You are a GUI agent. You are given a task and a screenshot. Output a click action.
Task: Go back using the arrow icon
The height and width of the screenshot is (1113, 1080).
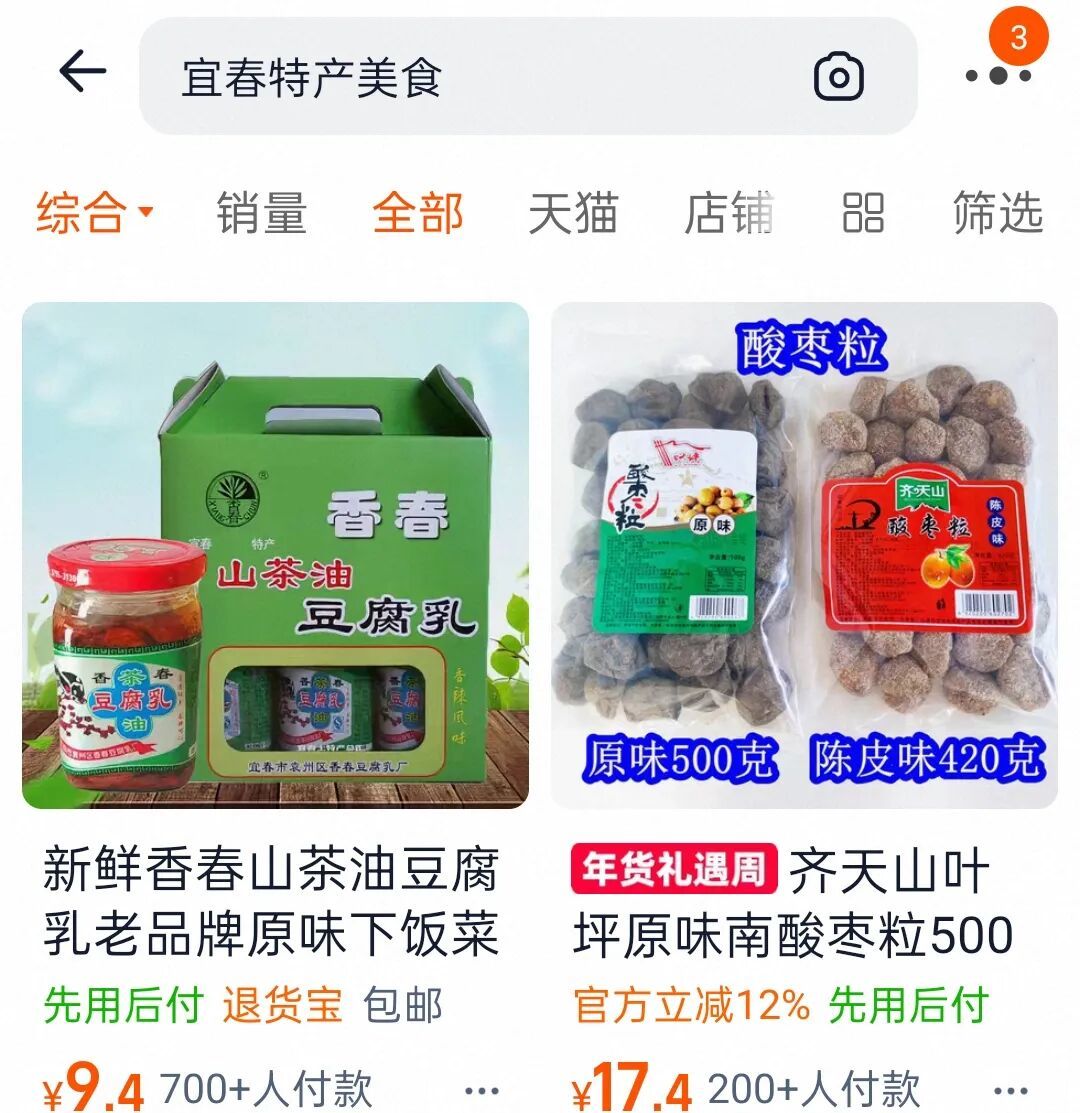[x=82, y=73]
